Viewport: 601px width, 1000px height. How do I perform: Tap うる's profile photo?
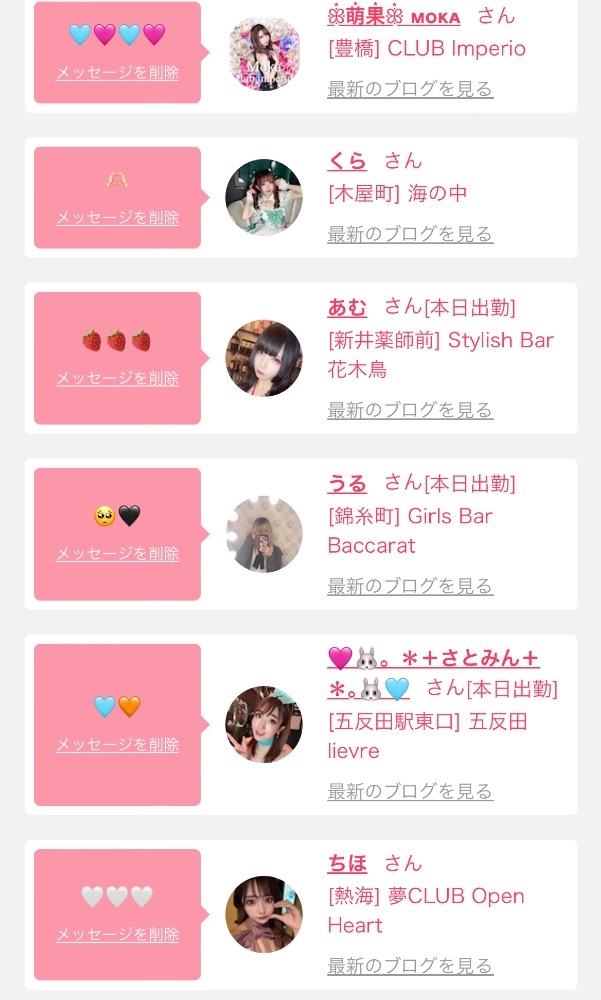coord(264,534)
